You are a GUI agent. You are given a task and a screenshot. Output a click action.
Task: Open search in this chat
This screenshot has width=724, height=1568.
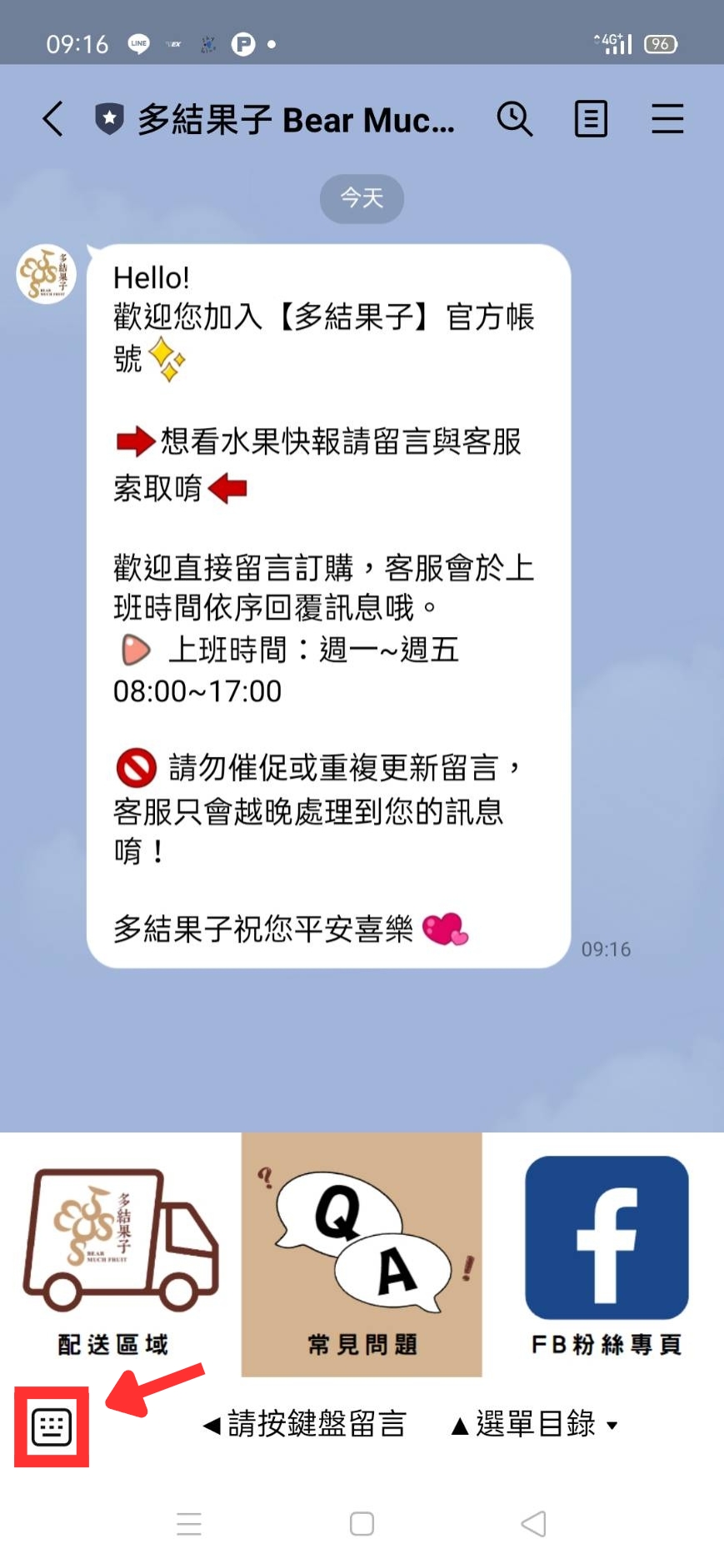[x=515, y=119]
